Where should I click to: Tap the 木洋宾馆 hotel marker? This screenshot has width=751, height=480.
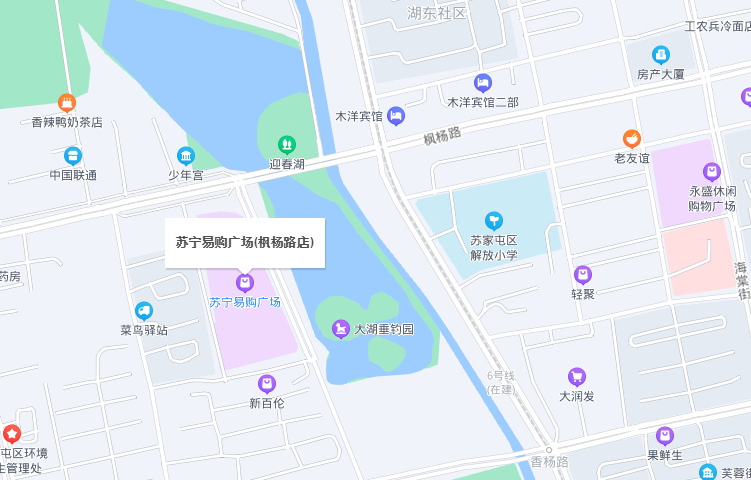(x=396, y=116)
